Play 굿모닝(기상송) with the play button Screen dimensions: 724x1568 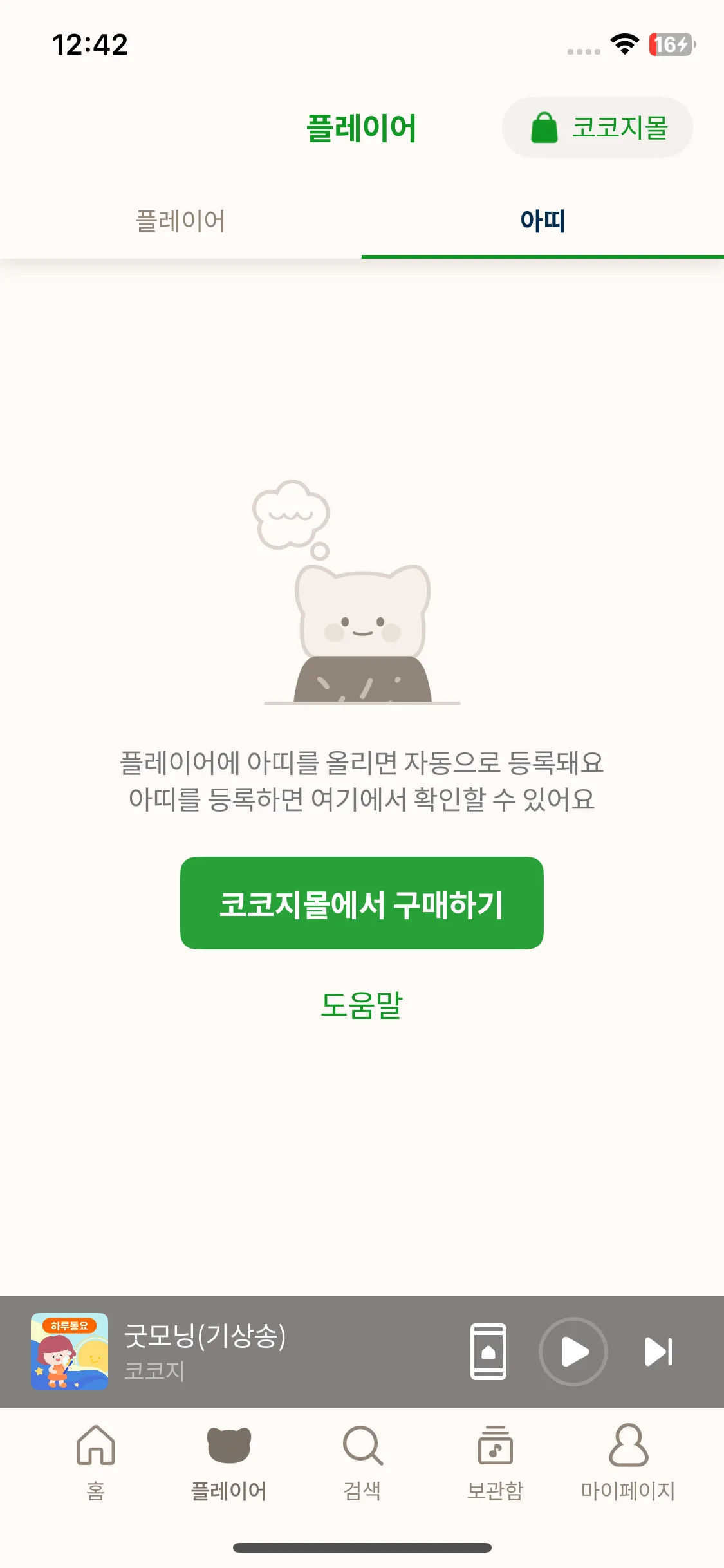click(573, 1352)
